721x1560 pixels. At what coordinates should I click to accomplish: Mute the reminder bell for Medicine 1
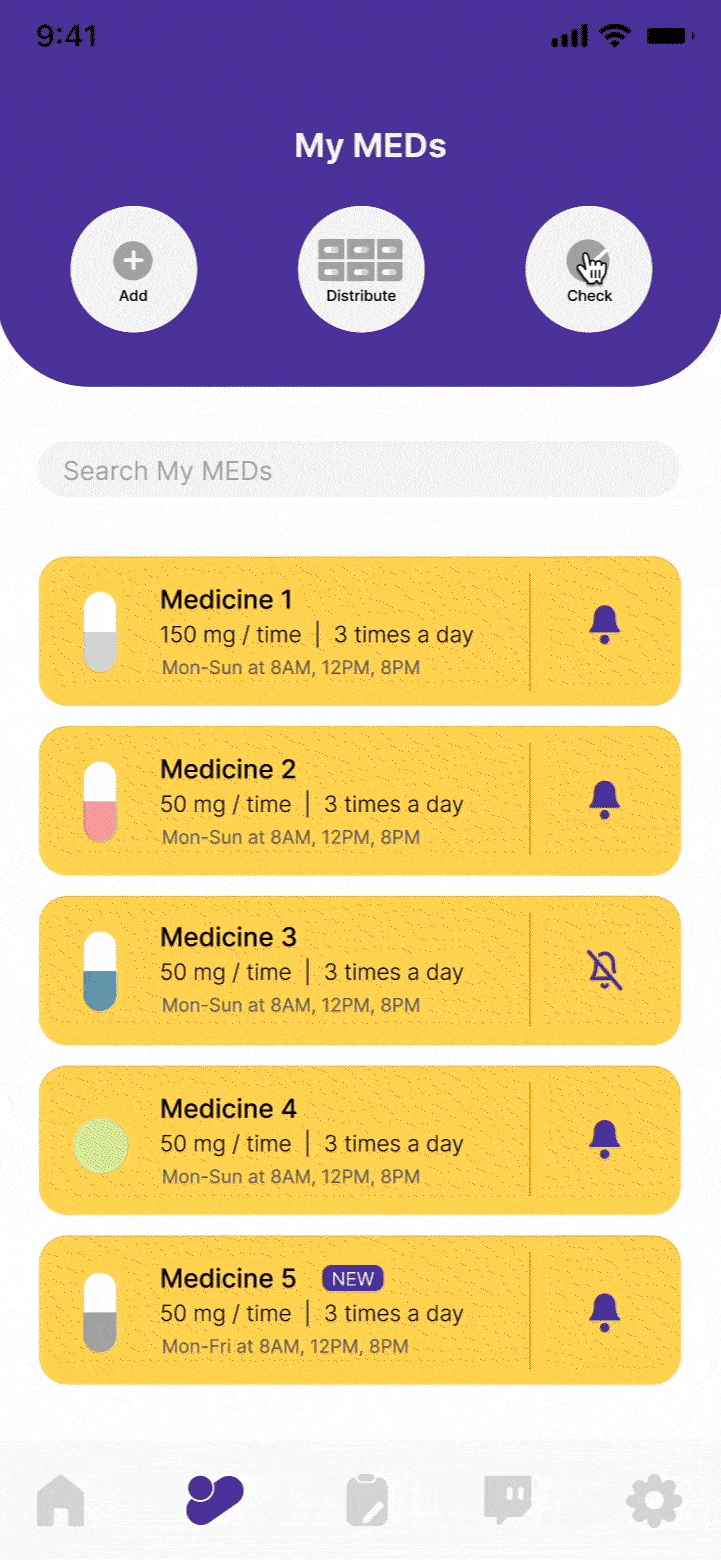[x=605, y=625]
